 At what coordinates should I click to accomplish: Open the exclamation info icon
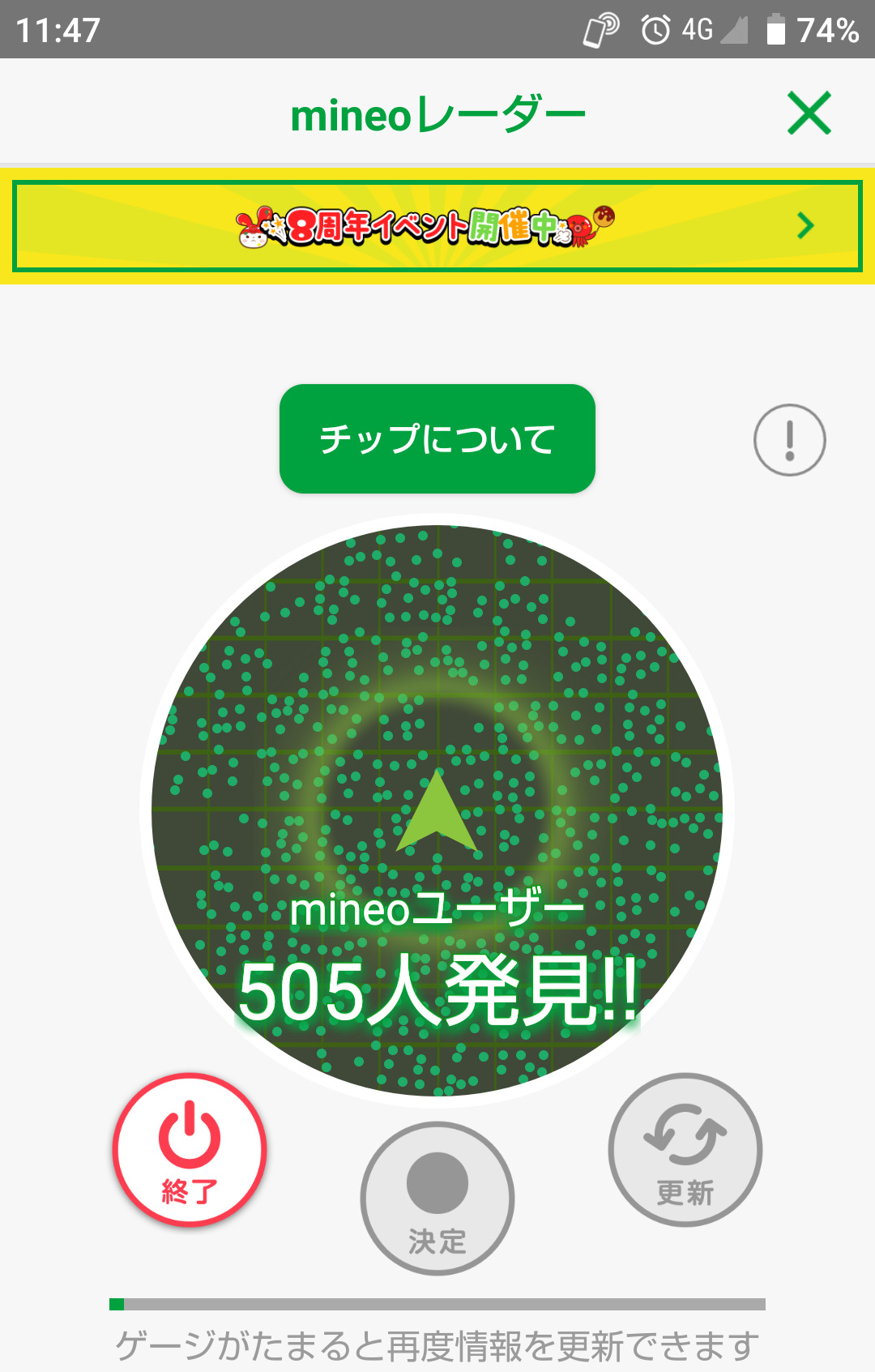pos(789,440)
